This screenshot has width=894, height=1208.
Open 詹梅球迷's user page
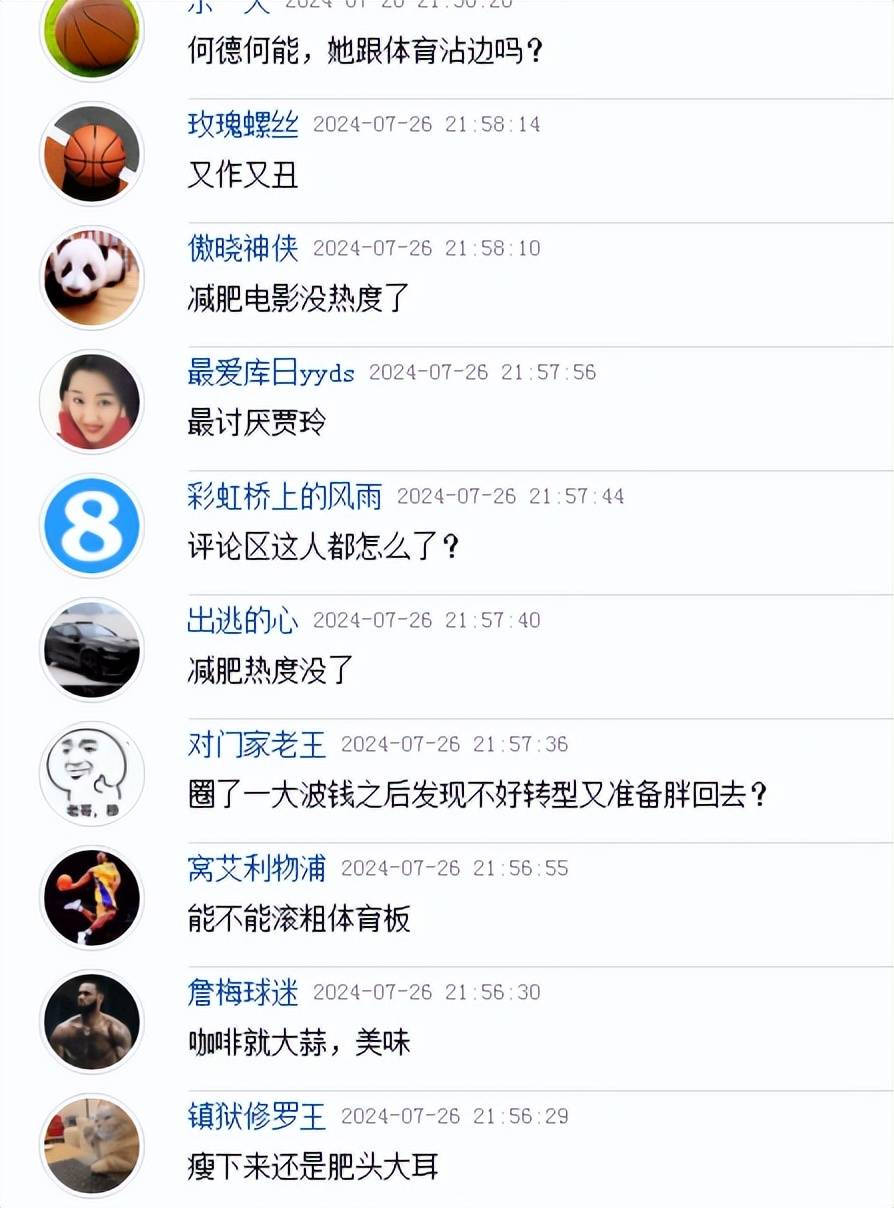click(x=243, y=992)
